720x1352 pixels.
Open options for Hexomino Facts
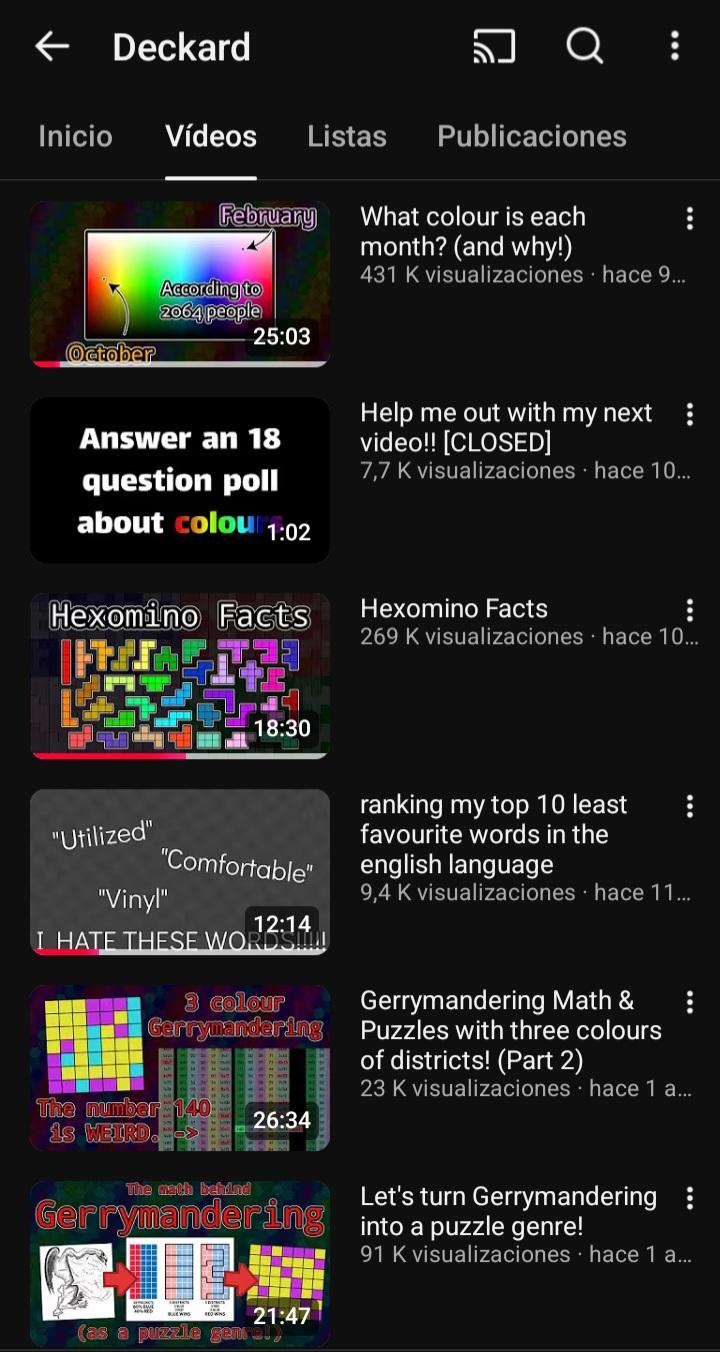point(689,611)
